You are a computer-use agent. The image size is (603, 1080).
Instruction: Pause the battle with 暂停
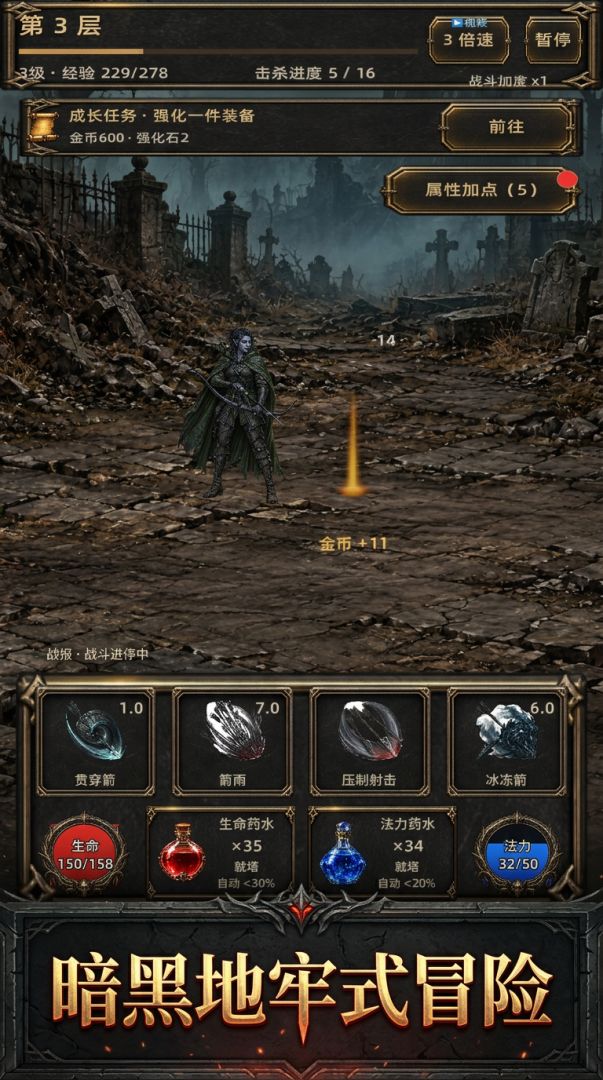553,40
